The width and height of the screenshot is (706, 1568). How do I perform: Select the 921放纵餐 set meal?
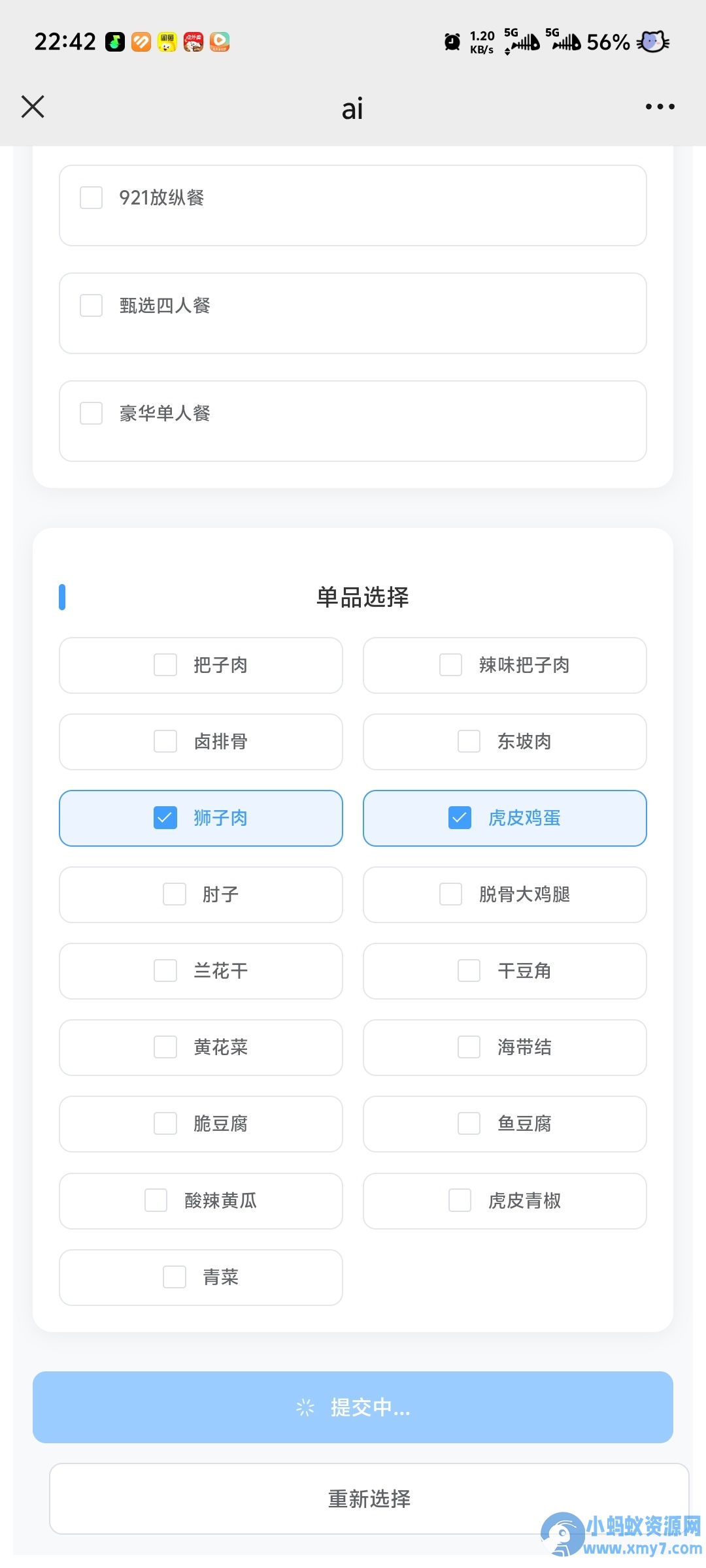tap(353, 205)
